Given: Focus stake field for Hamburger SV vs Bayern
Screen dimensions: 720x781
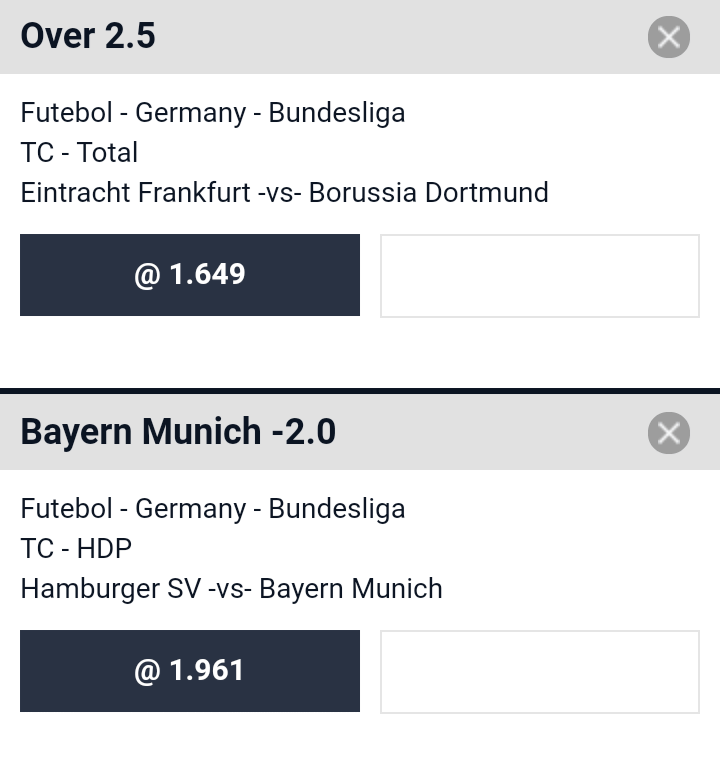Looking at the screenshot, I should pos(539,671).
